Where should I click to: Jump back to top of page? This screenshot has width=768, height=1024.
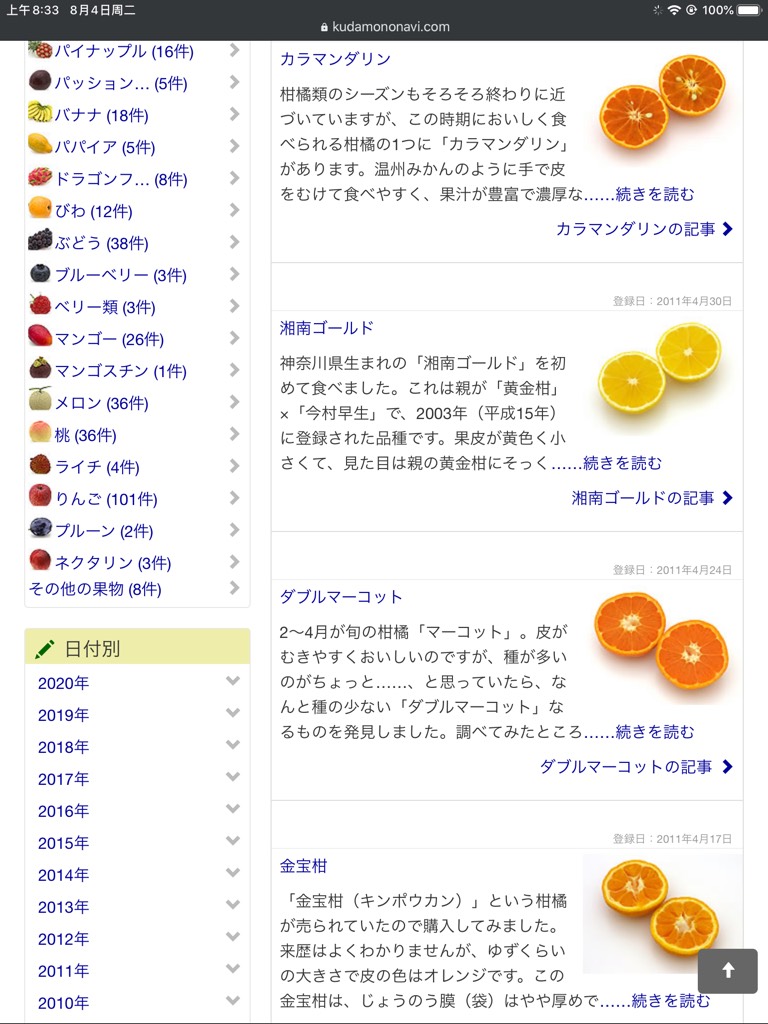pos(727,971)
